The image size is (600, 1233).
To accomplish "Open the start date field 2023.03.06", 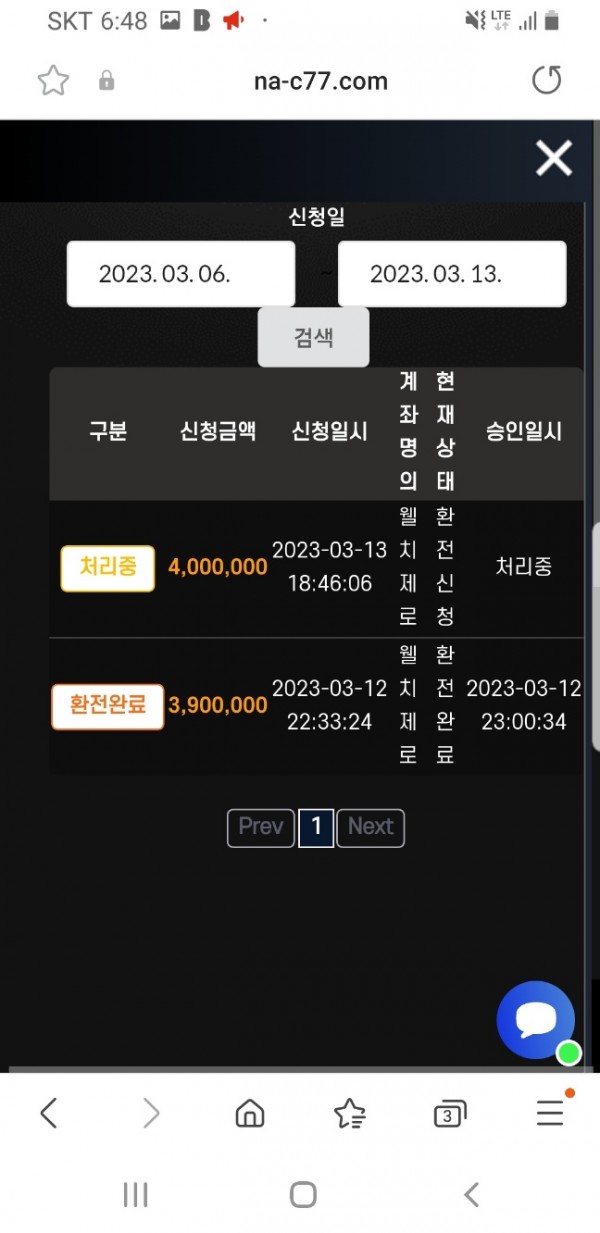I will click(181, 274).
